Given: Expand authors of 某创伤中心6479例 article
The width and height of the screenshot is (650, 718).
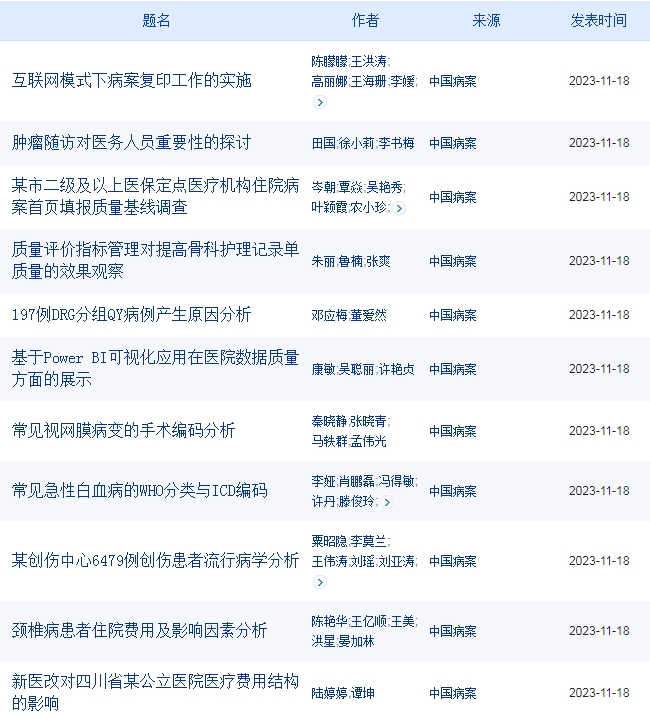Looking at the screenshot, I should [319, 582].
